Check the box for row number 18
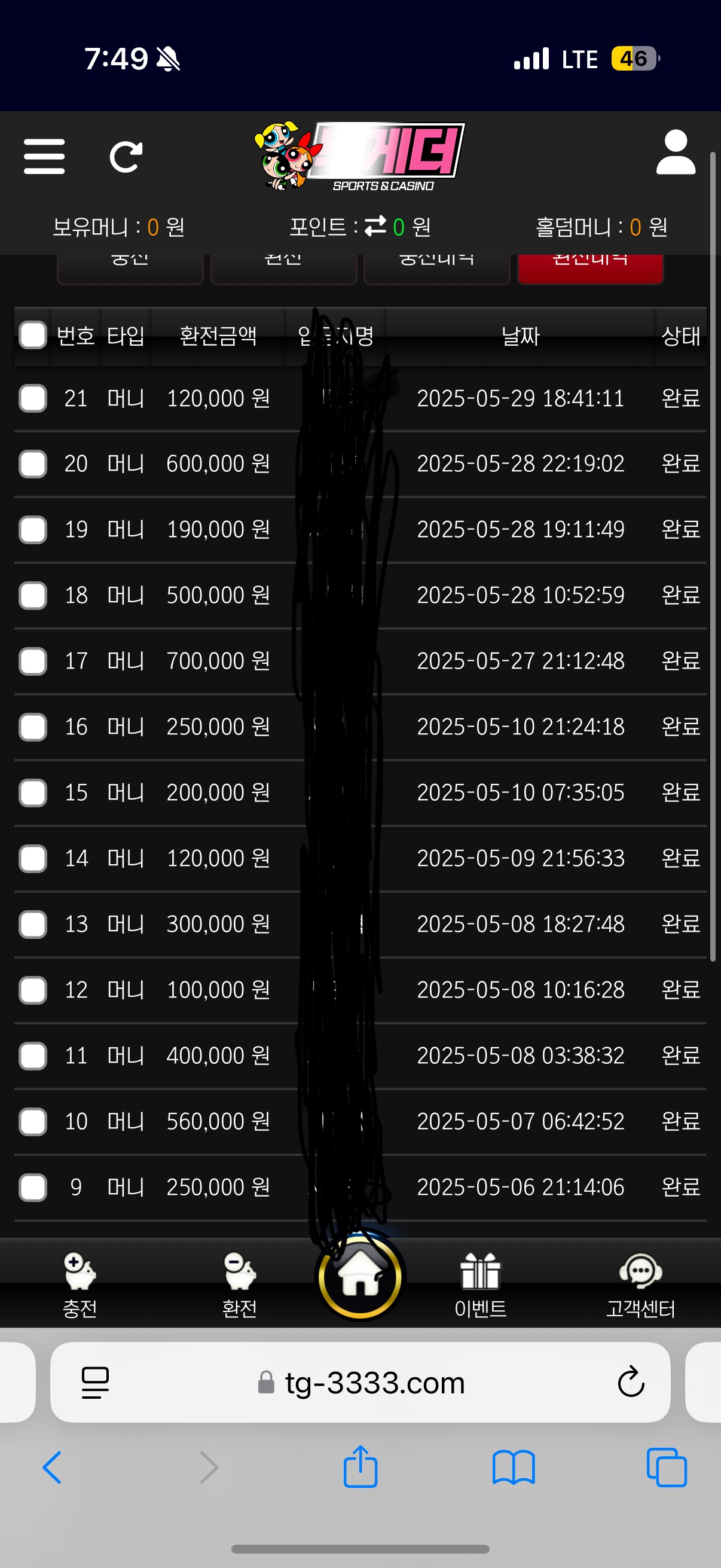This screenshot has width=721, height=1568. pos(33,595)
